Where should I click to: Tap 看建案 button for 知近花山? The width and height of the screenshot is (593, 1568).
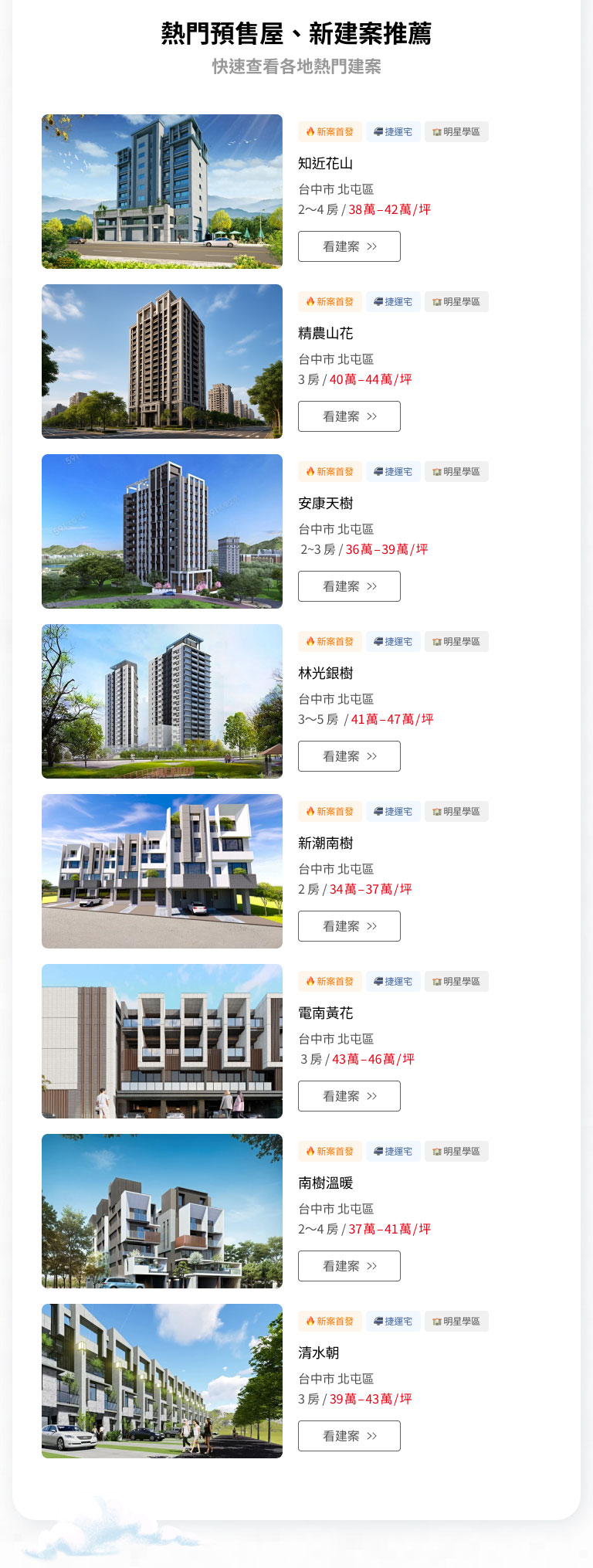click(x=349, y=246)
